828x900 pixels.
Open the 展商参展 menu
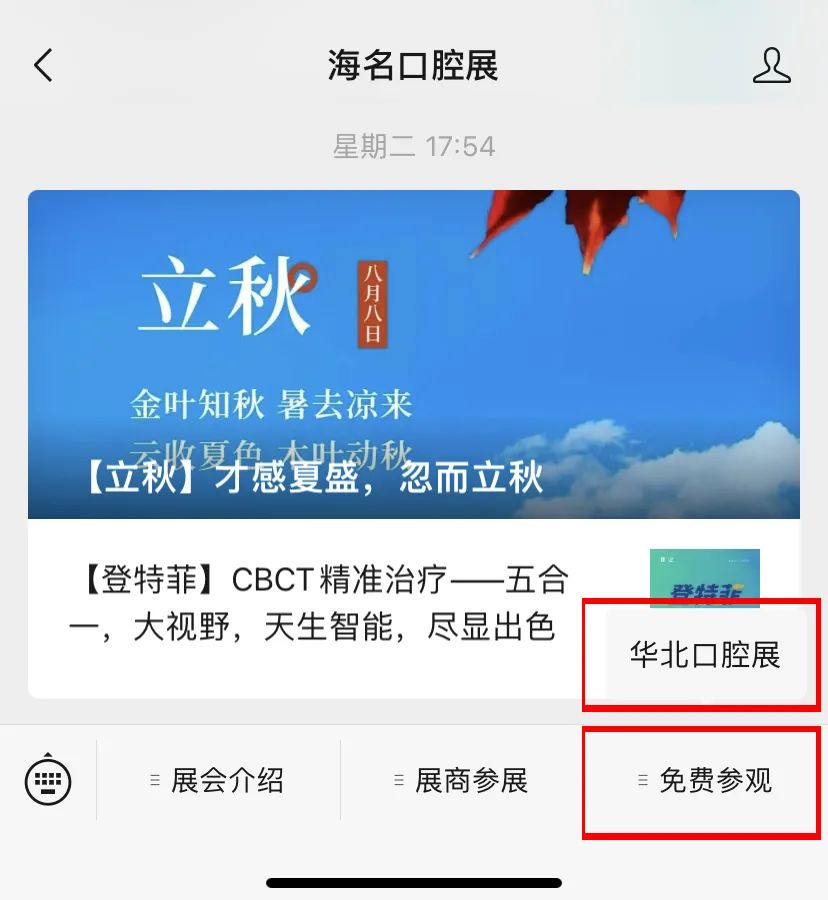[x=462, y=781]
